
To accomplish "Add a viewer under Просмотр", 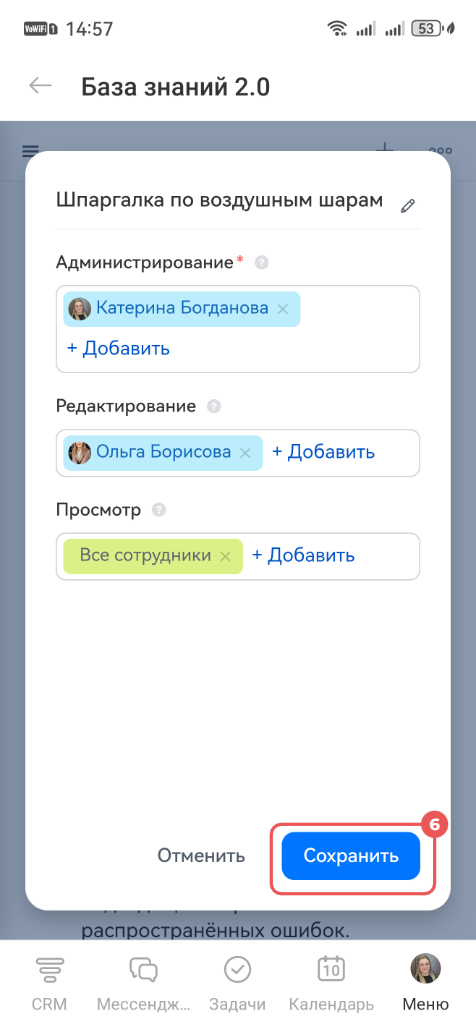I will [304, 556].
